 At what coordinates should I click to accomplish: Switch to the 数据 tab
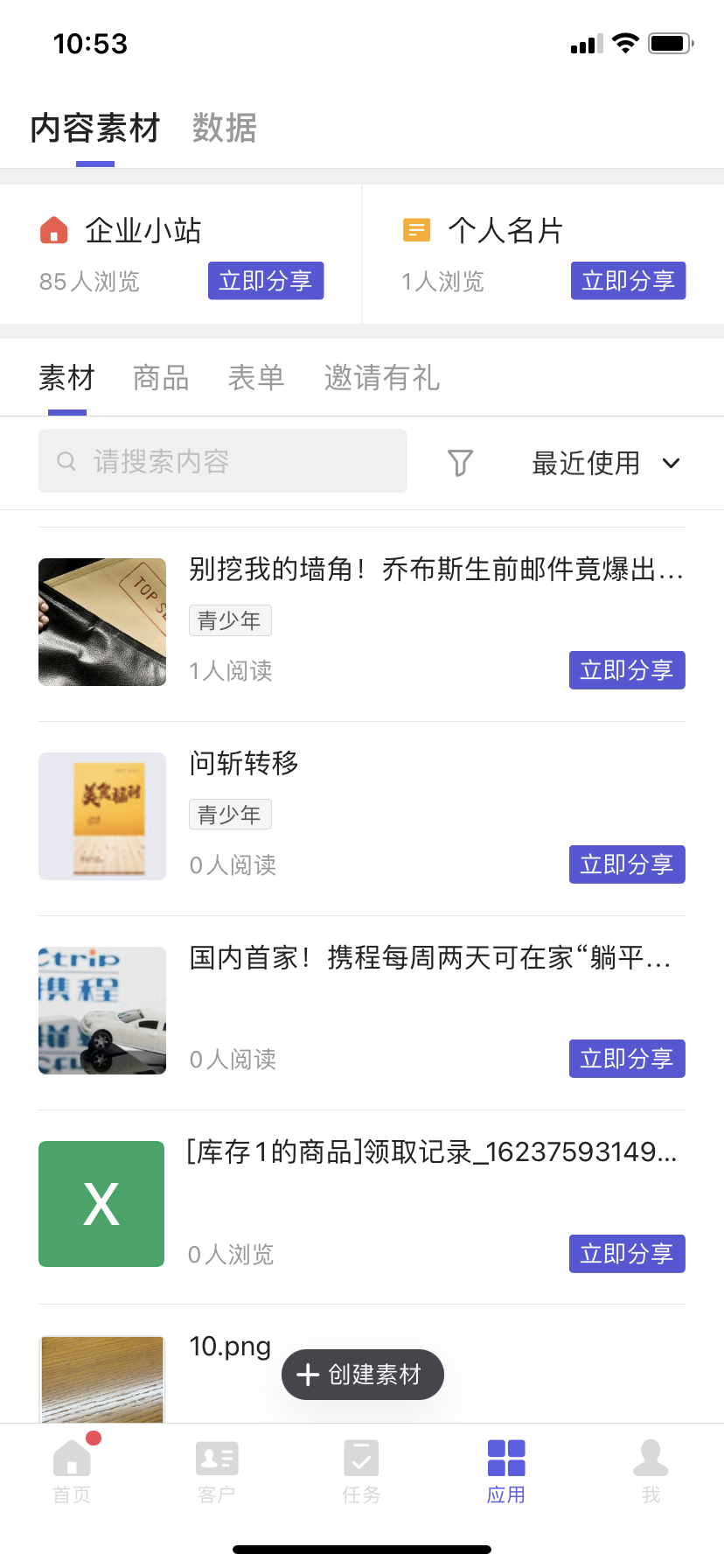pyautogui.click(x=225, y=128)
